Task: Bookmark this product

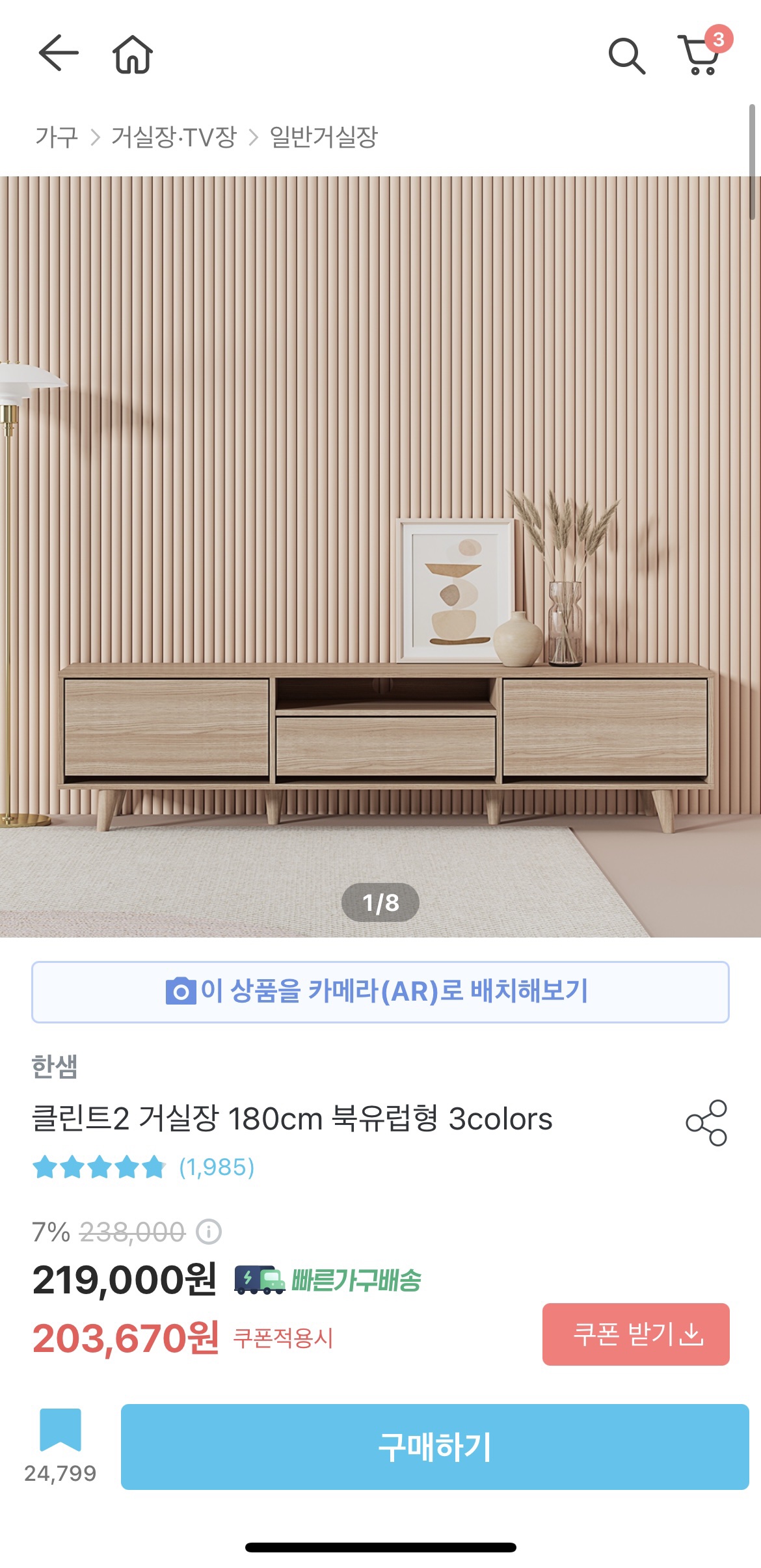Action: (60, 1431)
